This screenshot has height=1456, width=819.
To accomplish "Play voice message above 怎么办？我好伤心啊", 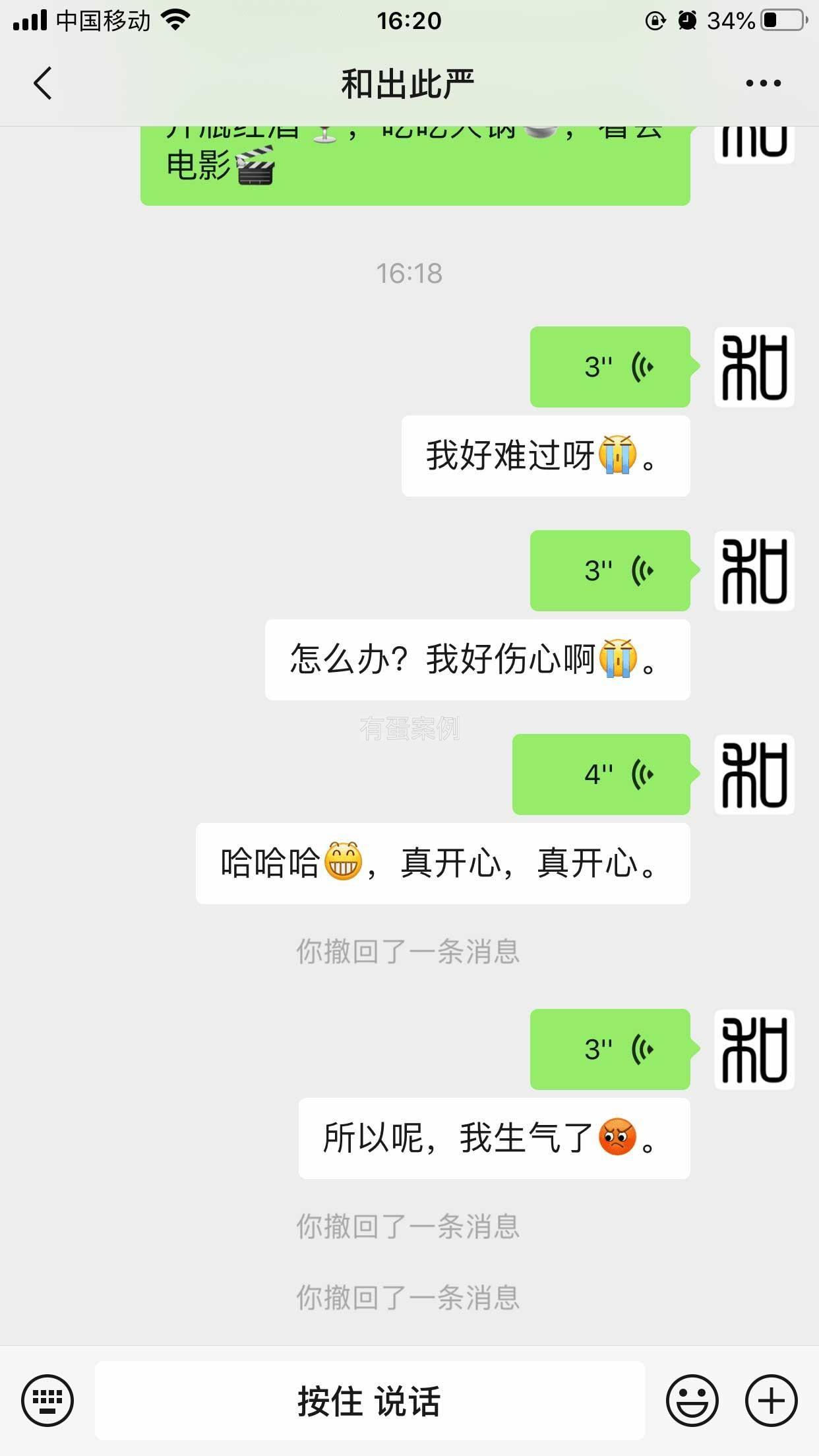I will click(610, 570).
